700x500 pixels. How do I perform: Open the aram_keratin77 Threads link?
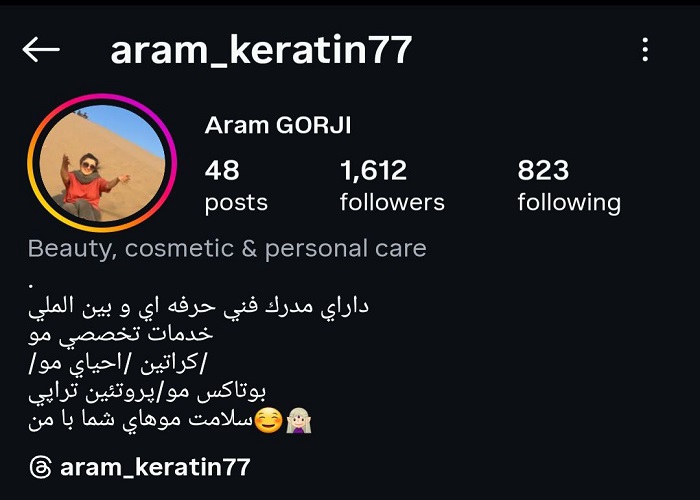140,466
